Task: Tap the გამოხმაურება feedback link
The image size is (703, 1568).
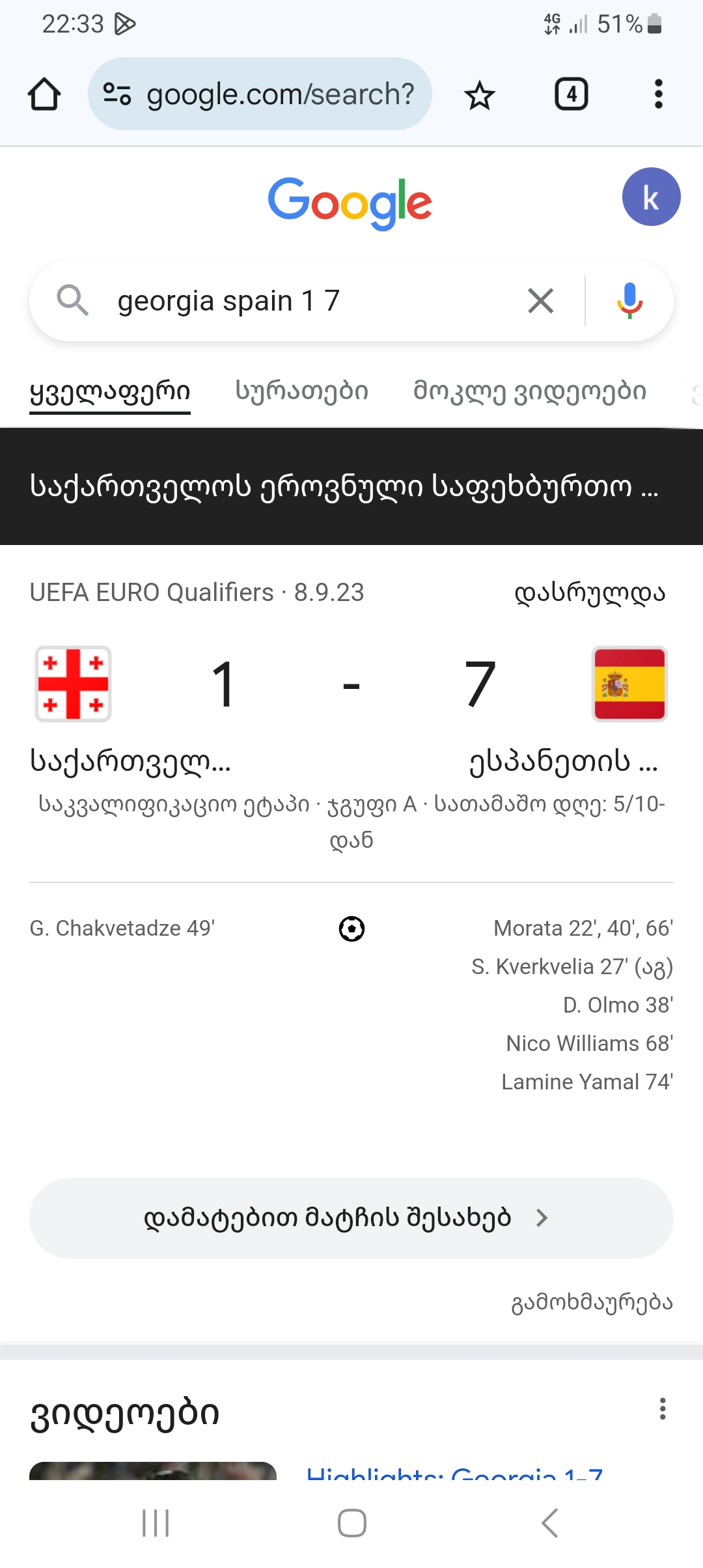Action: pos(592,1302)
